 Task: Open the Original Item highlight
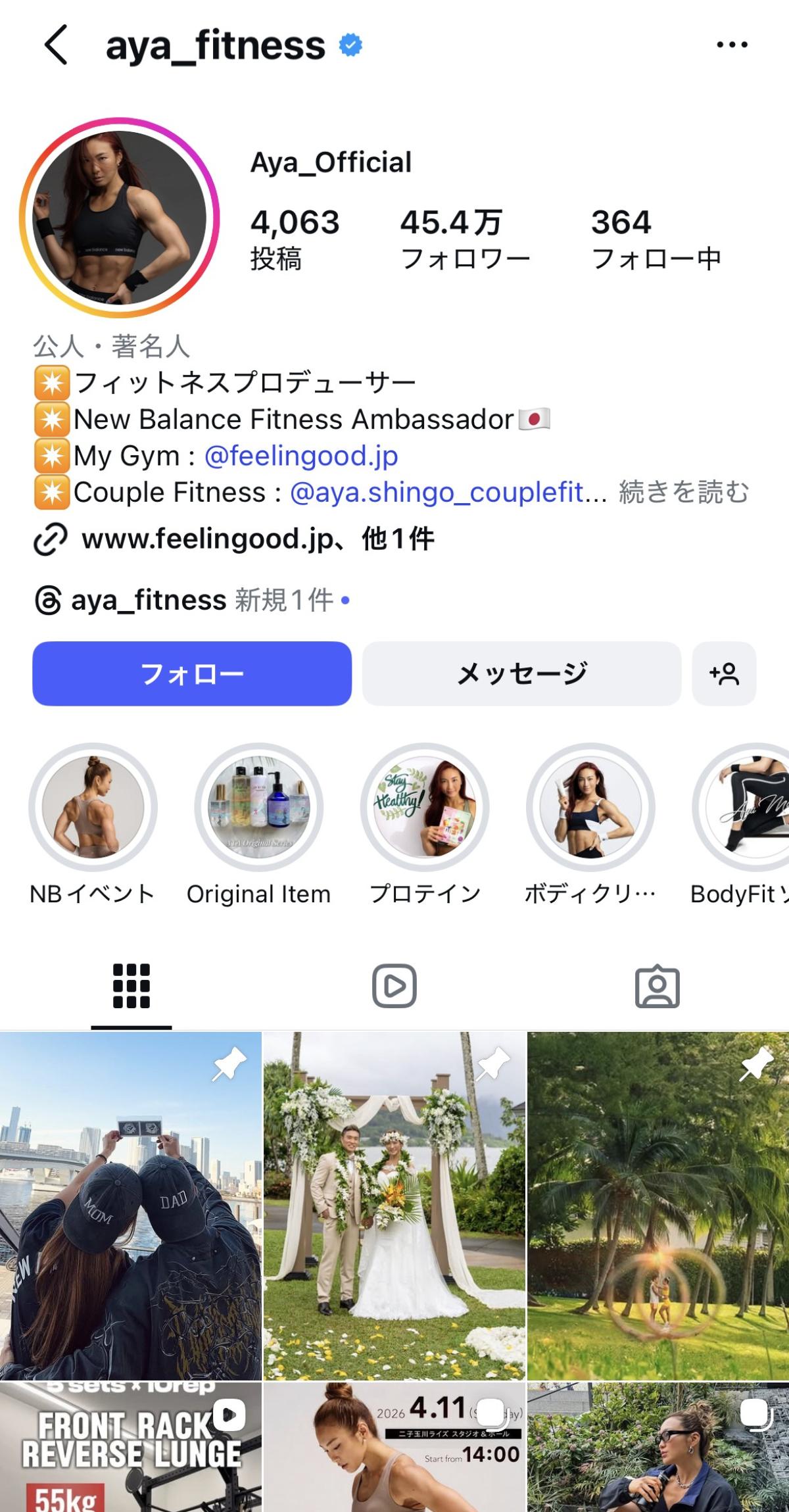[258, 807]
